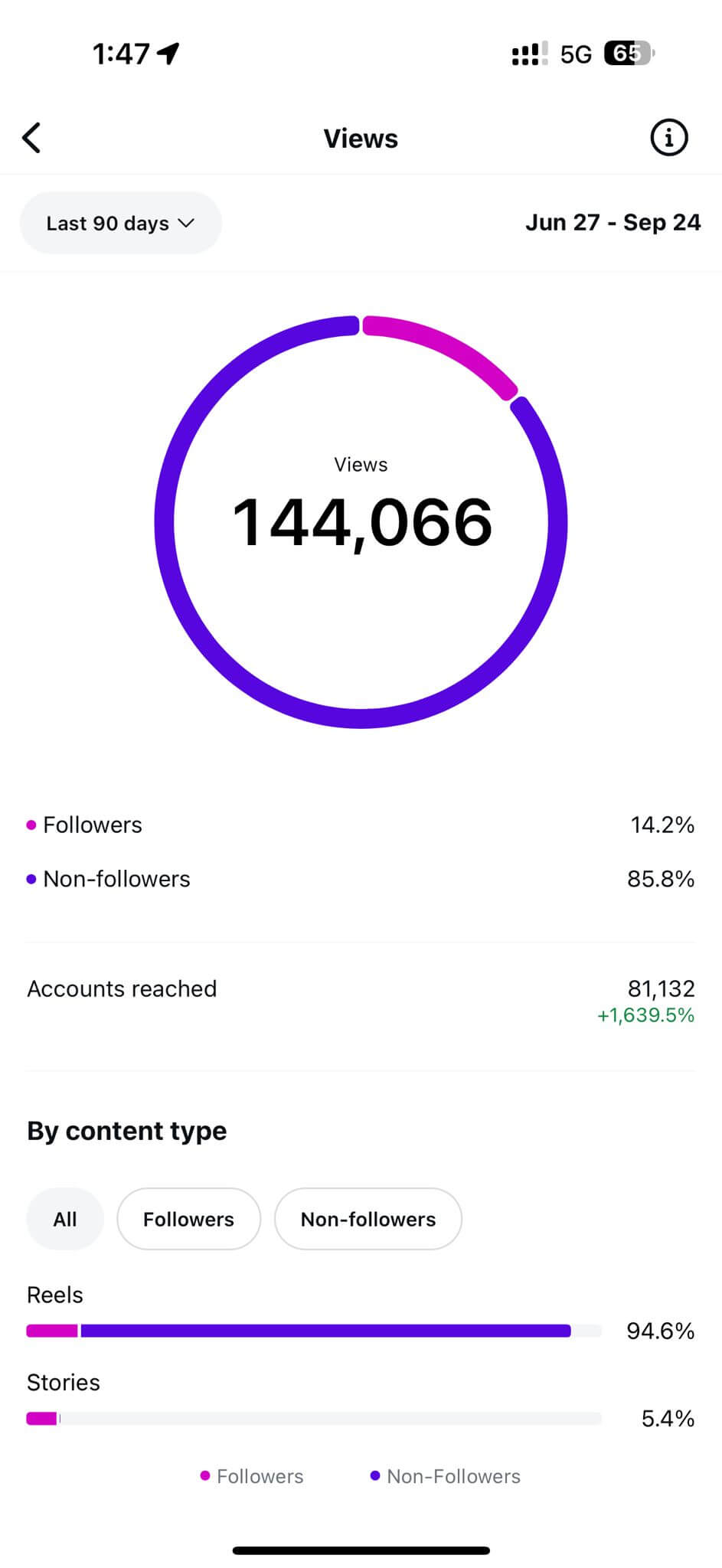Screen dimensions: 722x1568
Task: Filter content type by Followers chip
Action: (x=188, y=1219)
